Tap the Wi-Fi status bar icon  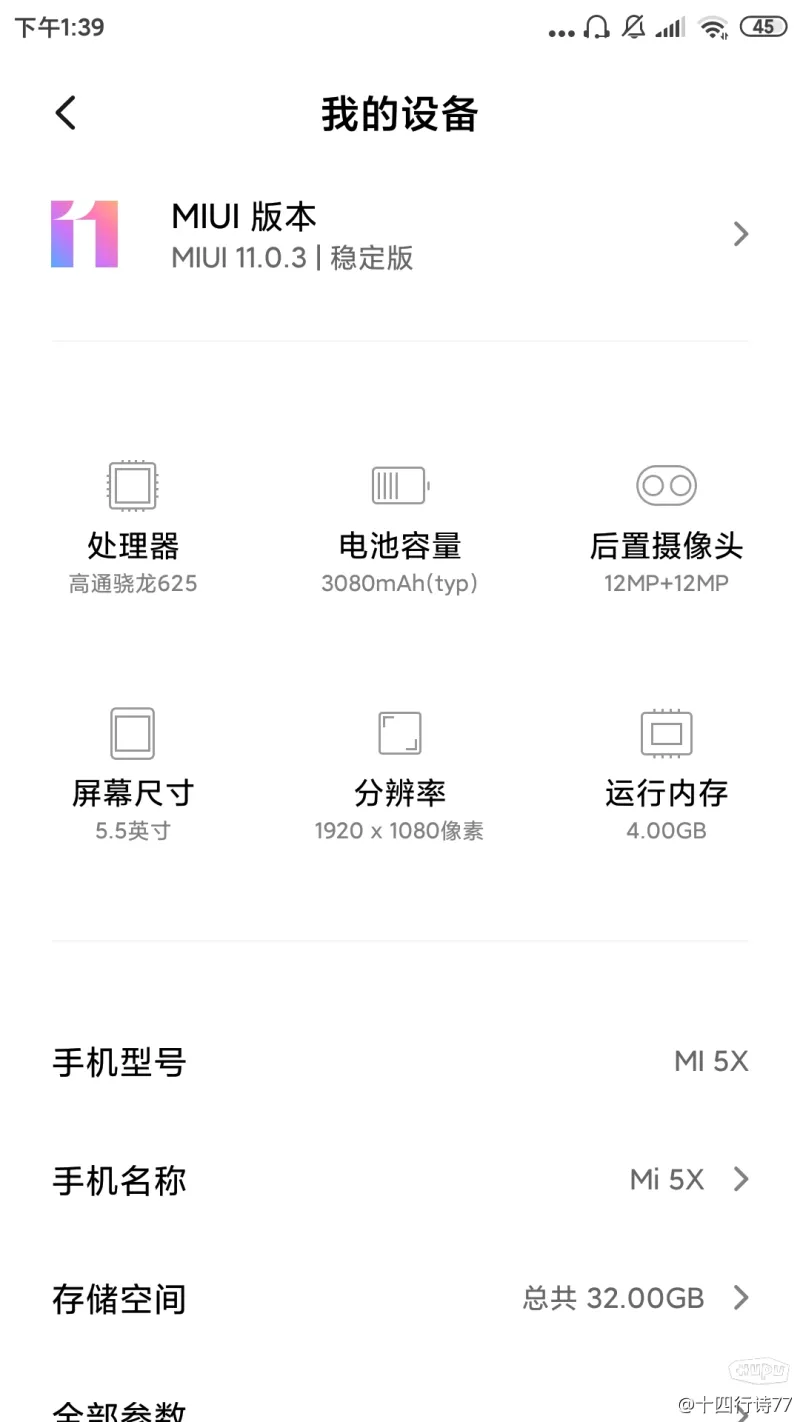point(713,27)
